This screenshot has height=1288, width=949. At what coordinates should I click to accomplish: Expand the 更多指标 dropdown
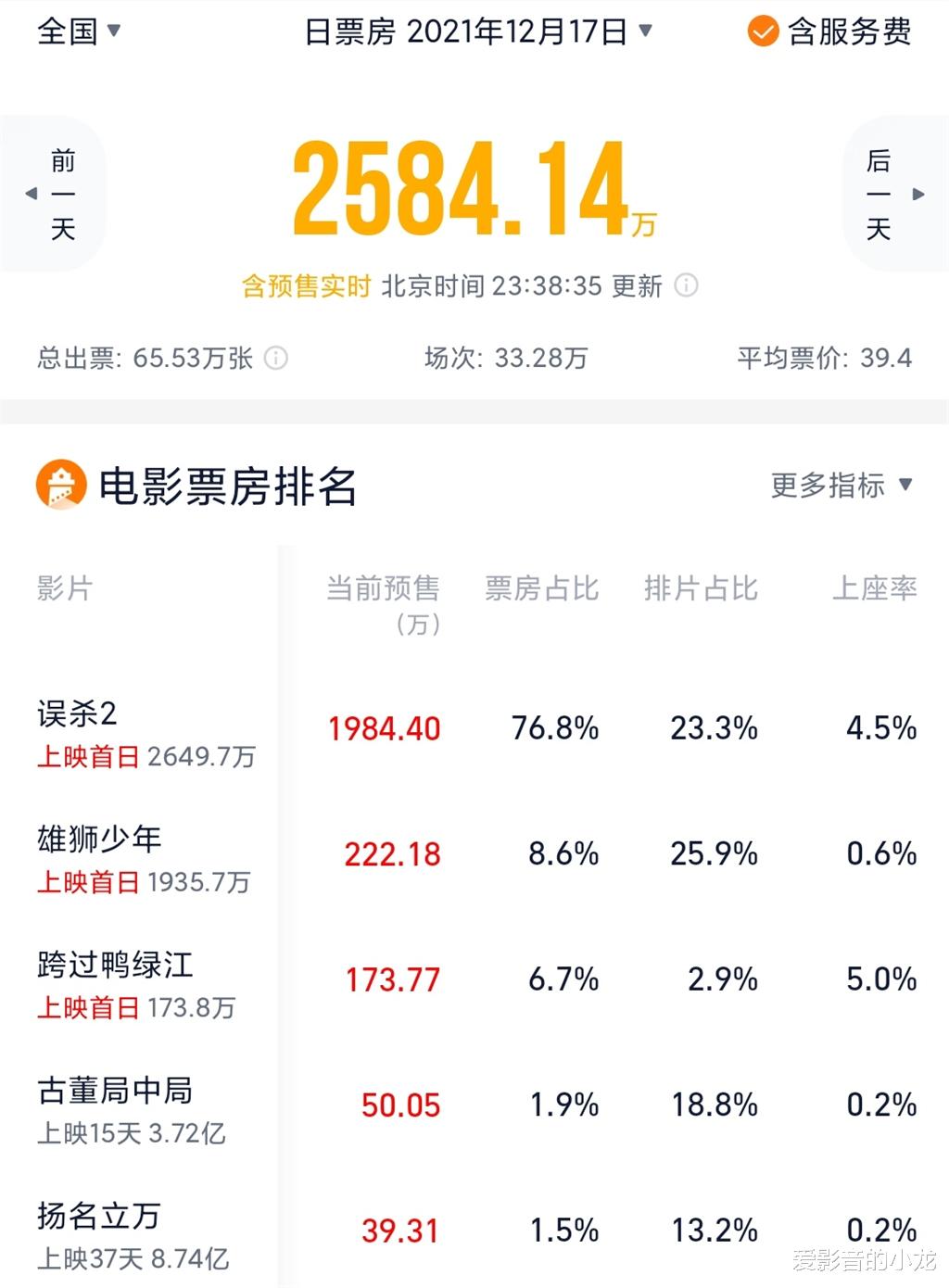(x=837, y=484)
